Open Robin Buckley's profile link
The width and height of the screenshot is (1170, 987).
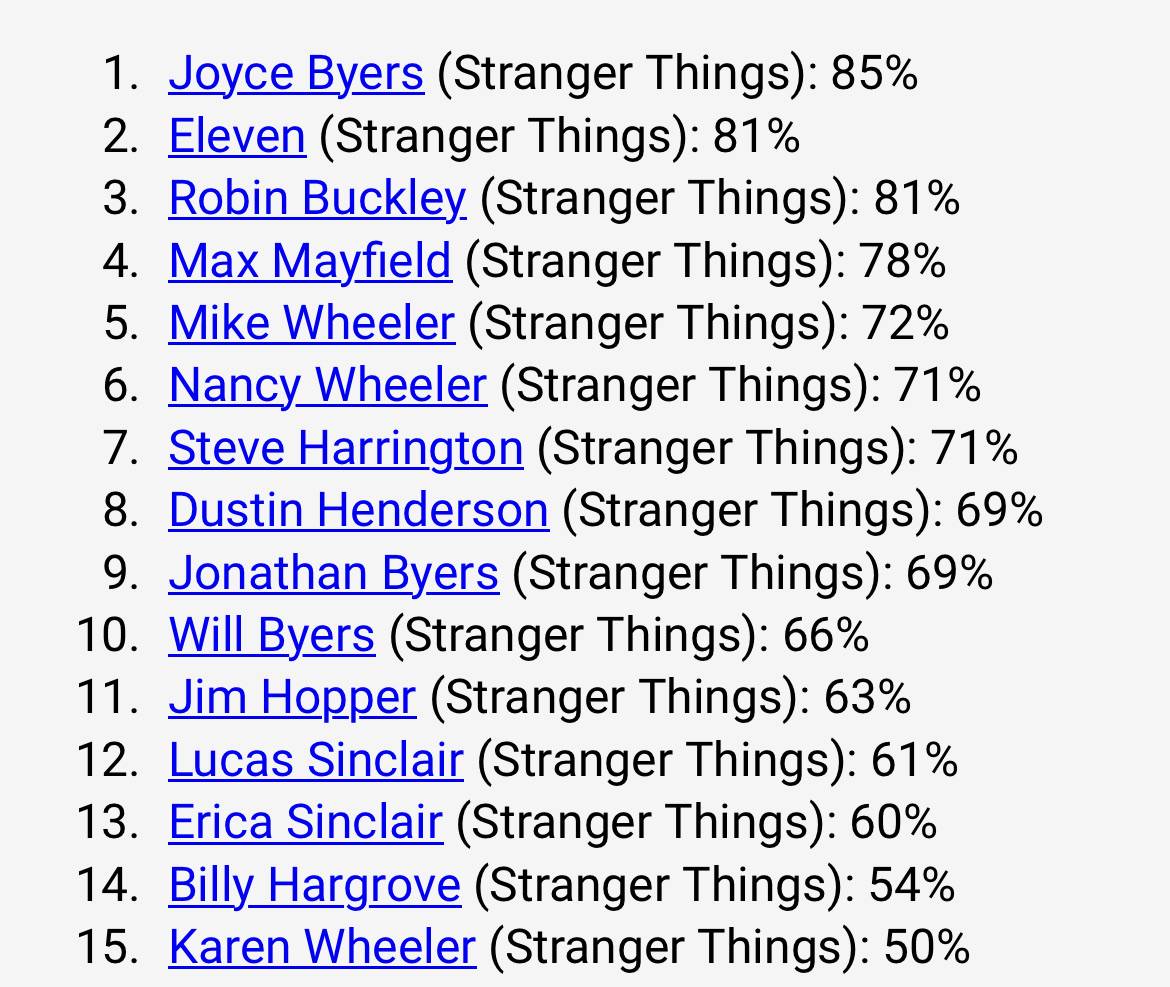[317, 199]
